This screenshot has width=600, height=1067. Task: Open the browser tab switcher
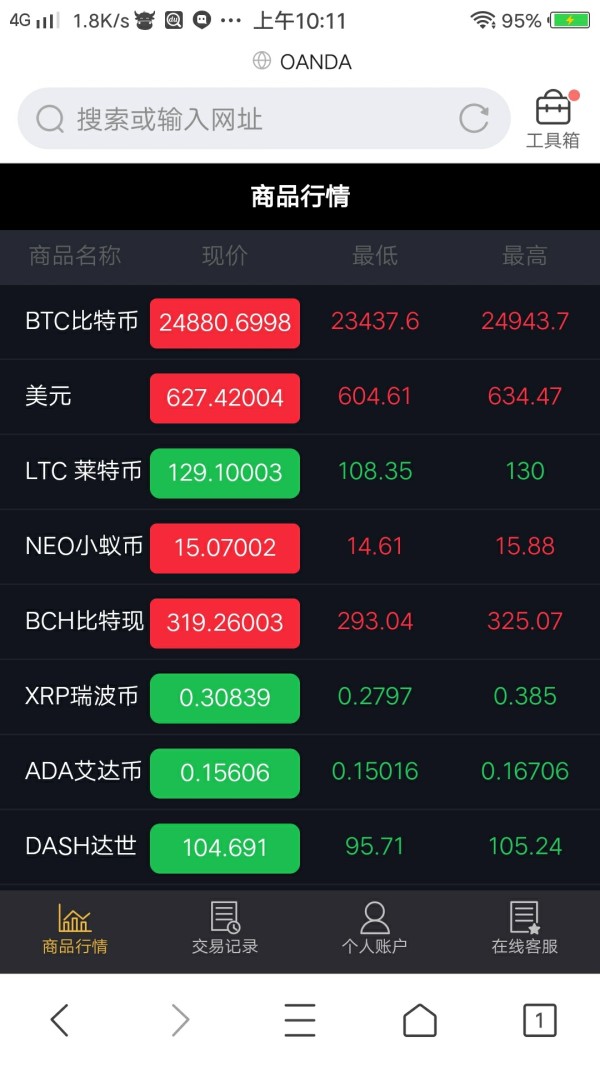[x=540, y=1020]
